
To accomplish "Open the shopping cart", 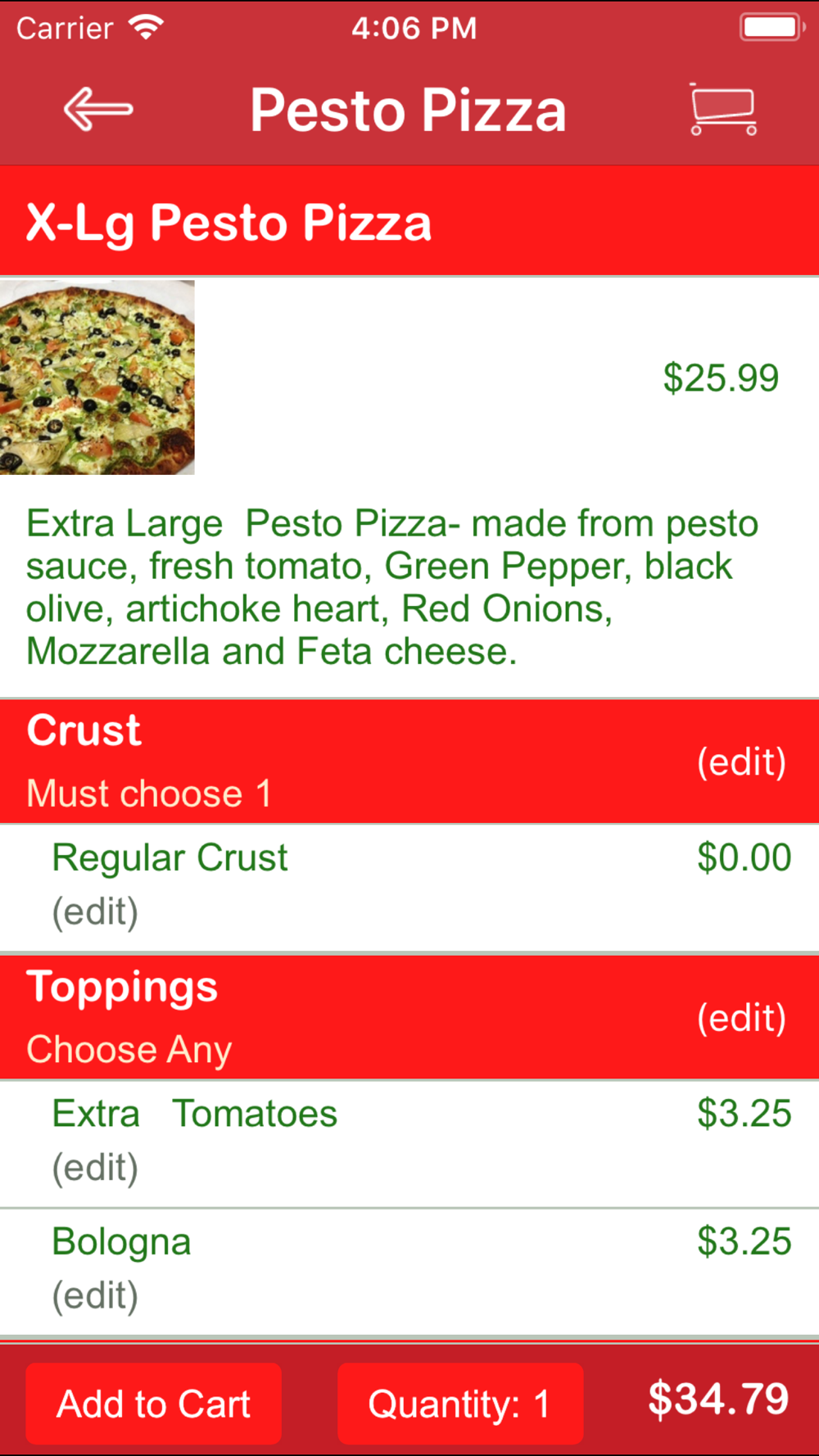I will (x=722, y=109).
